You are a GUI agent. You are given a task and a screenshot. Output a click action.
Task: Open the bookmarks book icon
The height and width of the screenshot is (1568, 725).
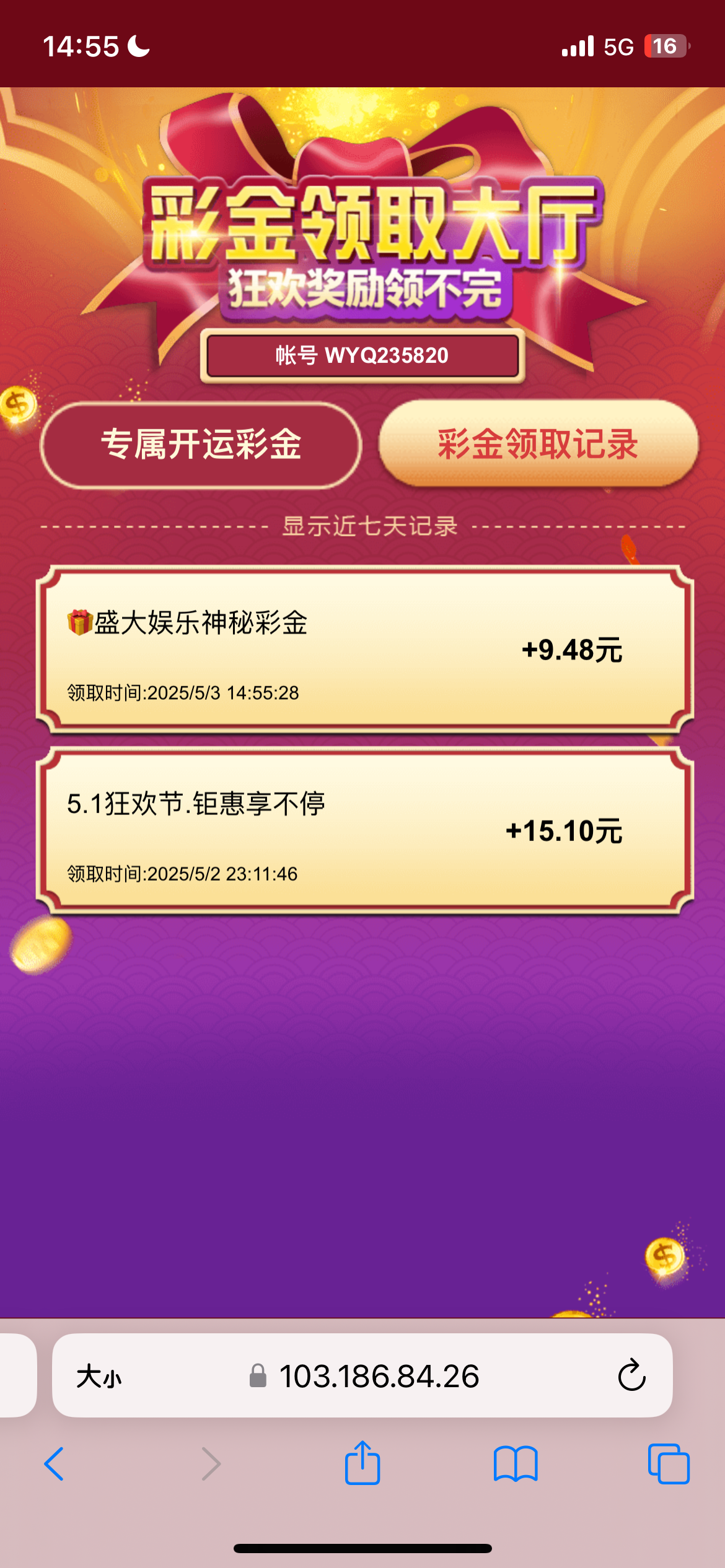(516, 1463)
